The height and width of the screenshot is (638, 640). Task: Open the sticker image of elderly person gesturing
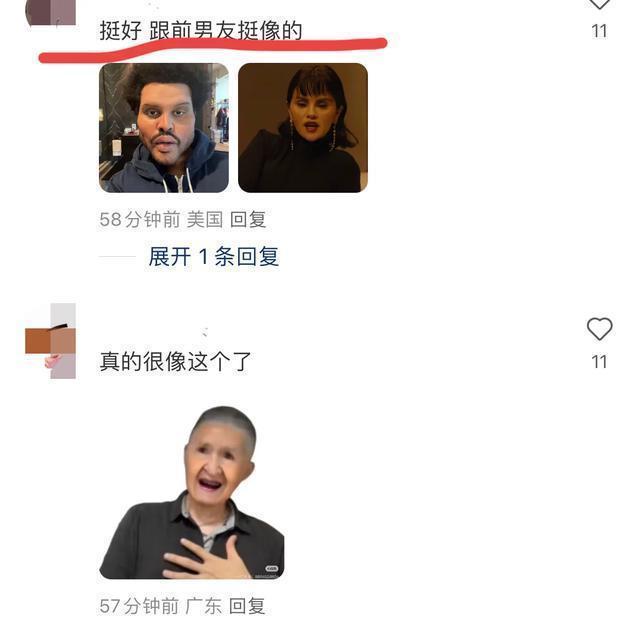(192, 493)
